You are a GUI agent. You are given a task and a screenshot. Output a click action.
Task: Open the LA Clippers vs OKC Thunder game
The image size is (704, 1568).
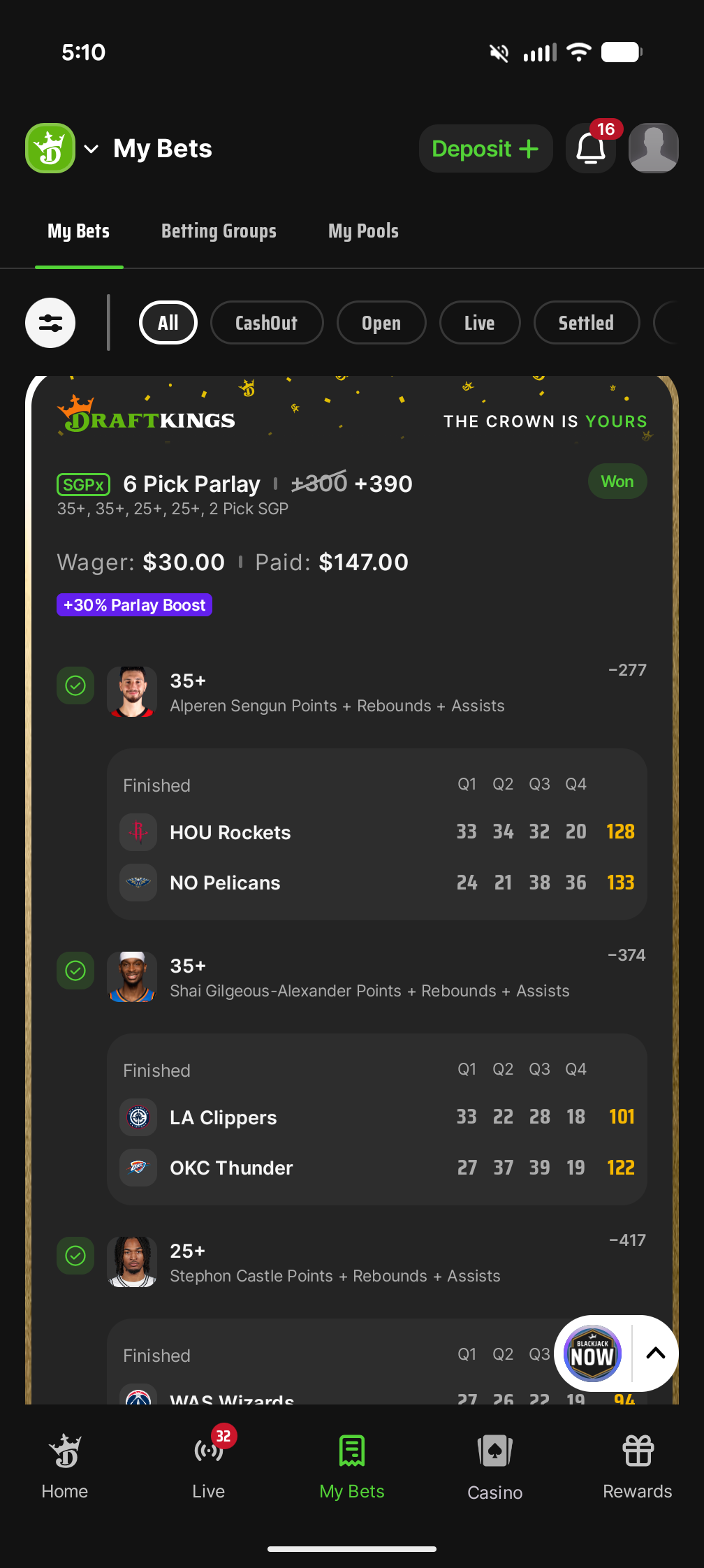coord(377,1119)
